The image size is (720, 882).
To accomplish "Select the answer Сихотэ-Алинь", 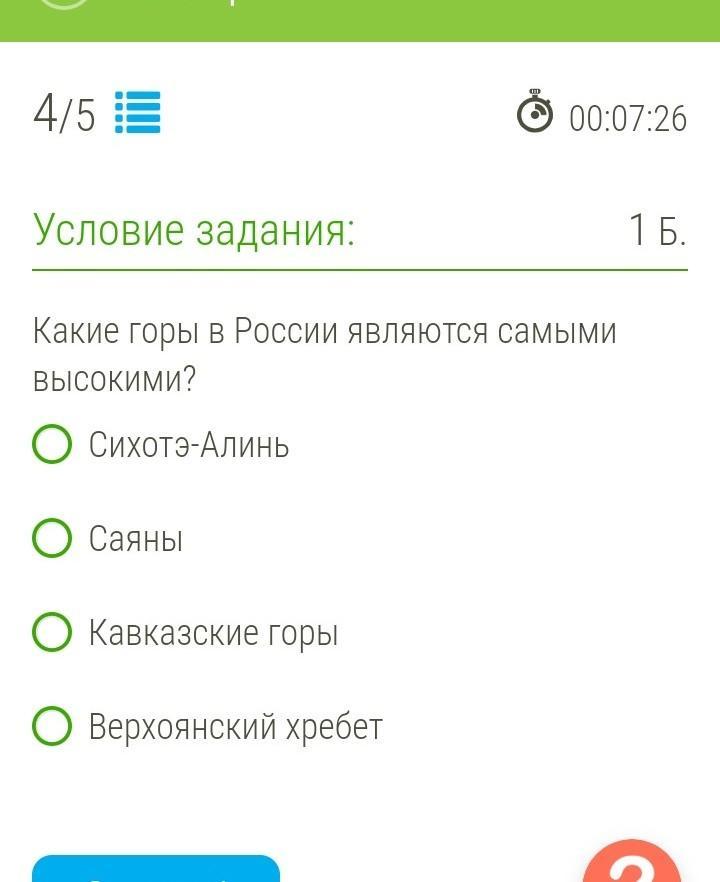I will point(53,444).
